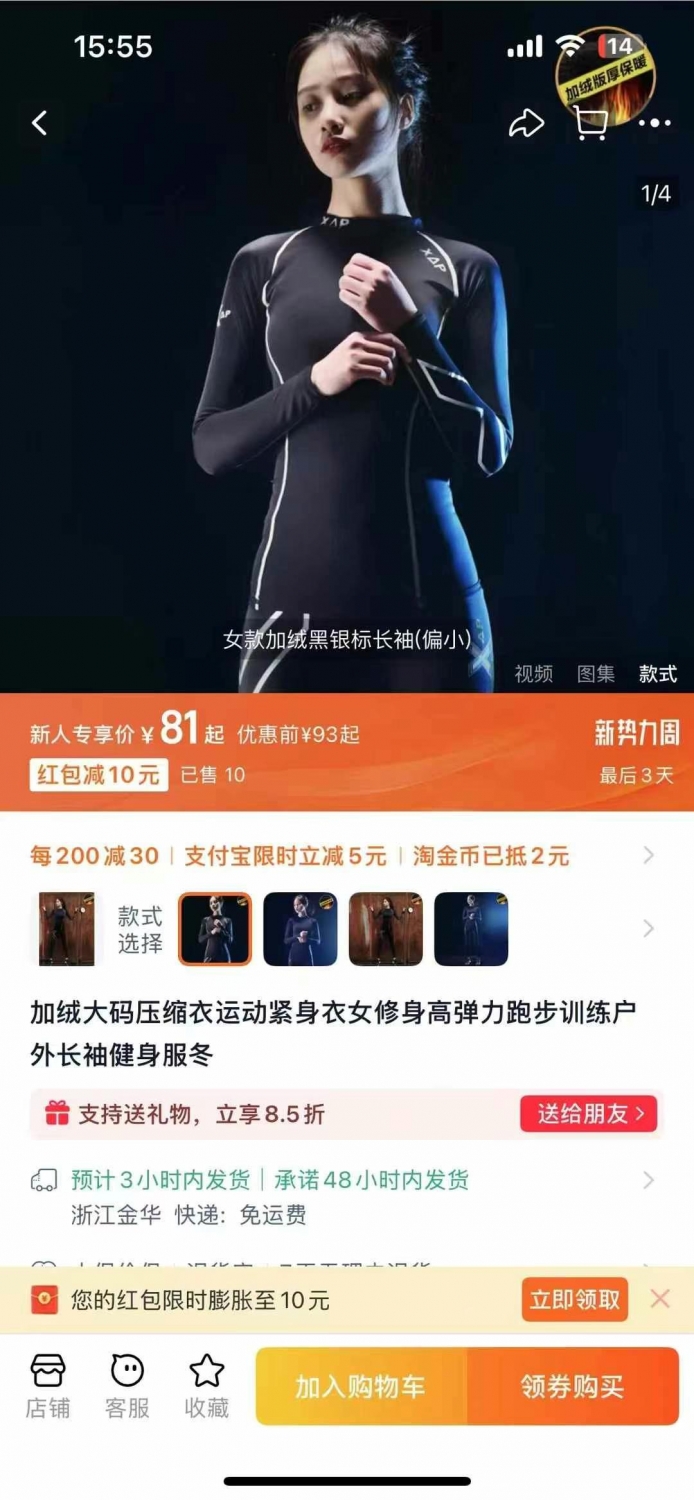Go back using the top-left arrow
Image resolution: width=694 pixels, height=1500 pixels.
point(40,123)
